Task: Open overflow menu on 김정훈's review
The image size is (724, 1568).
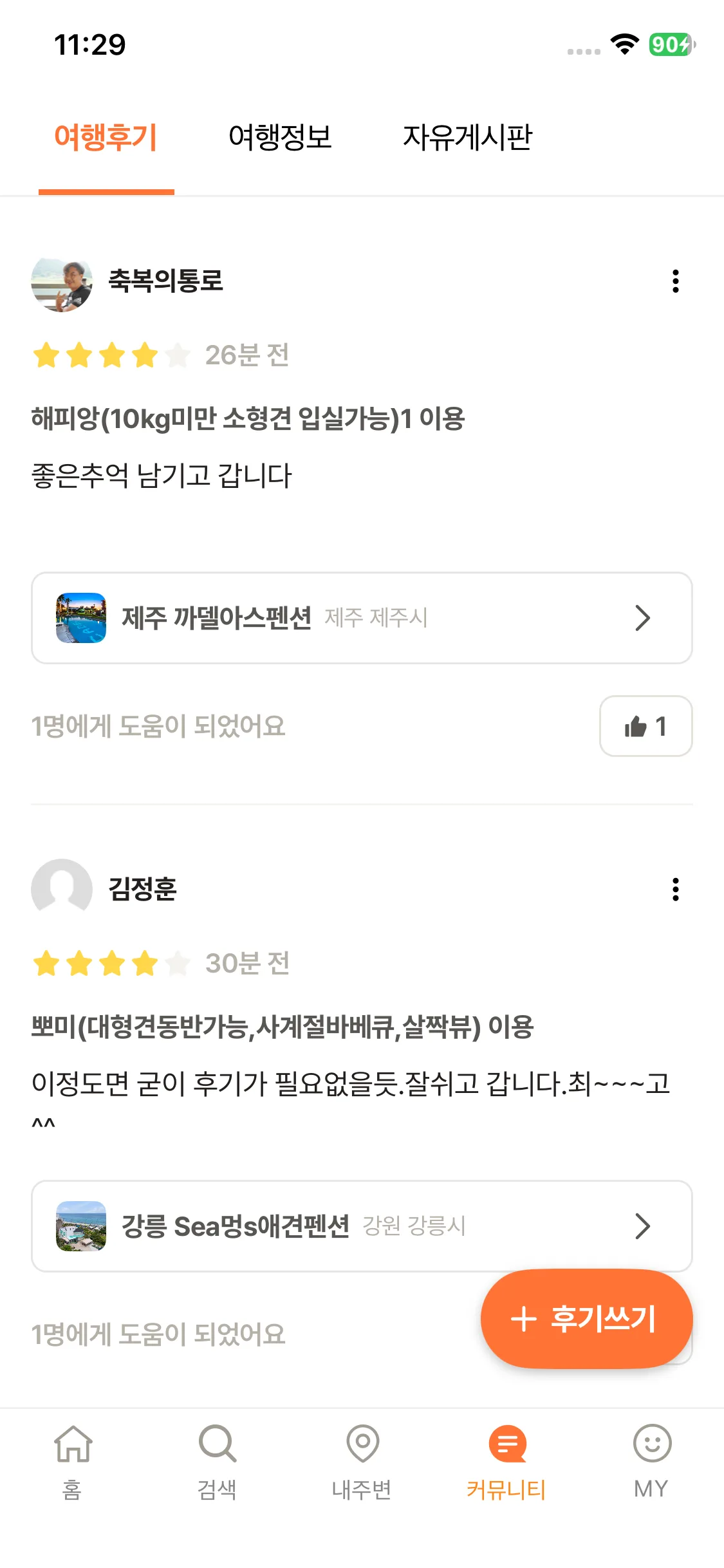Action: click(675, 889)
